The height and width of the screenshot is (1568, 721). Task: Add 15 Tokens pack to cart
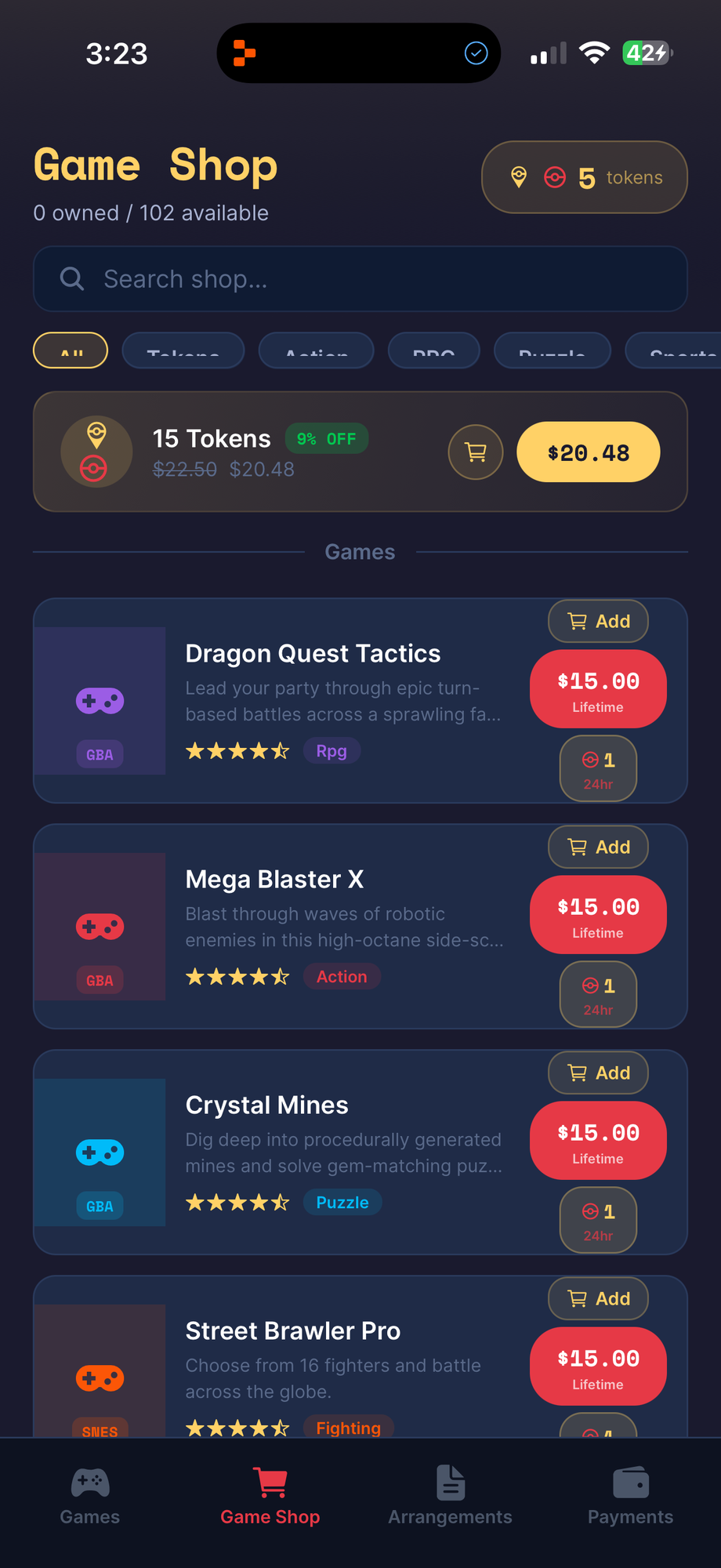[475, 452]
